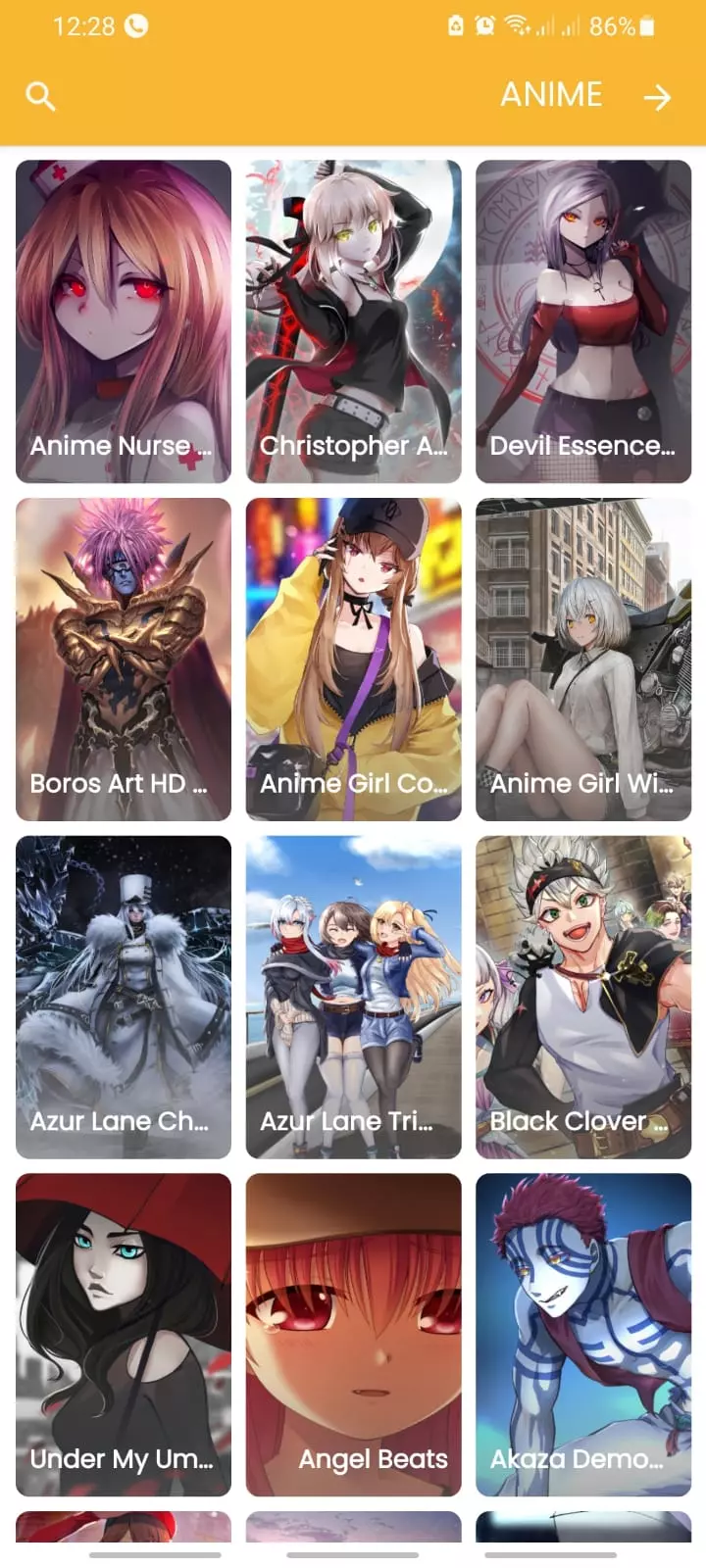Tap the arrow next to ANIME

click(x=657, y=96)
